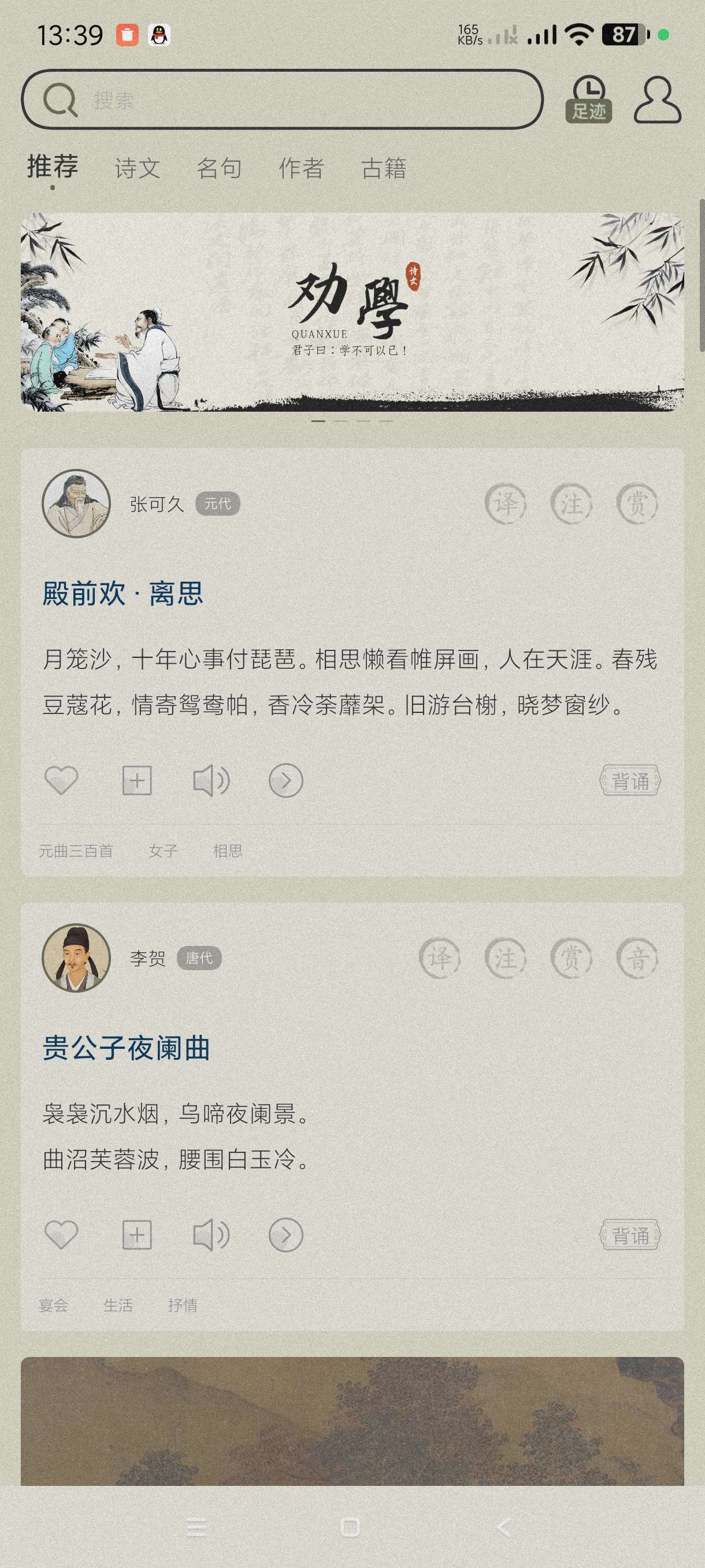Switch to the 诗文 tab
This screenshot has width=705, height=1568.
[138, 168]
